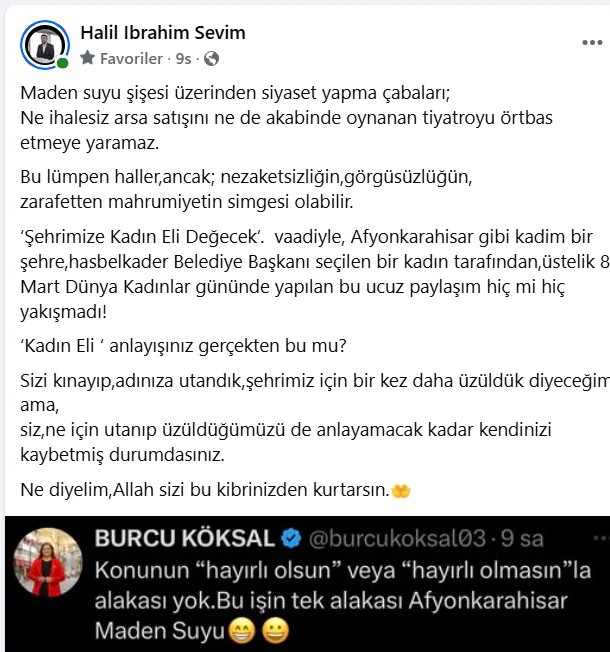Open the embedded Burcu Köksal tweet image

pyautogui.click(x=305, y=585)
